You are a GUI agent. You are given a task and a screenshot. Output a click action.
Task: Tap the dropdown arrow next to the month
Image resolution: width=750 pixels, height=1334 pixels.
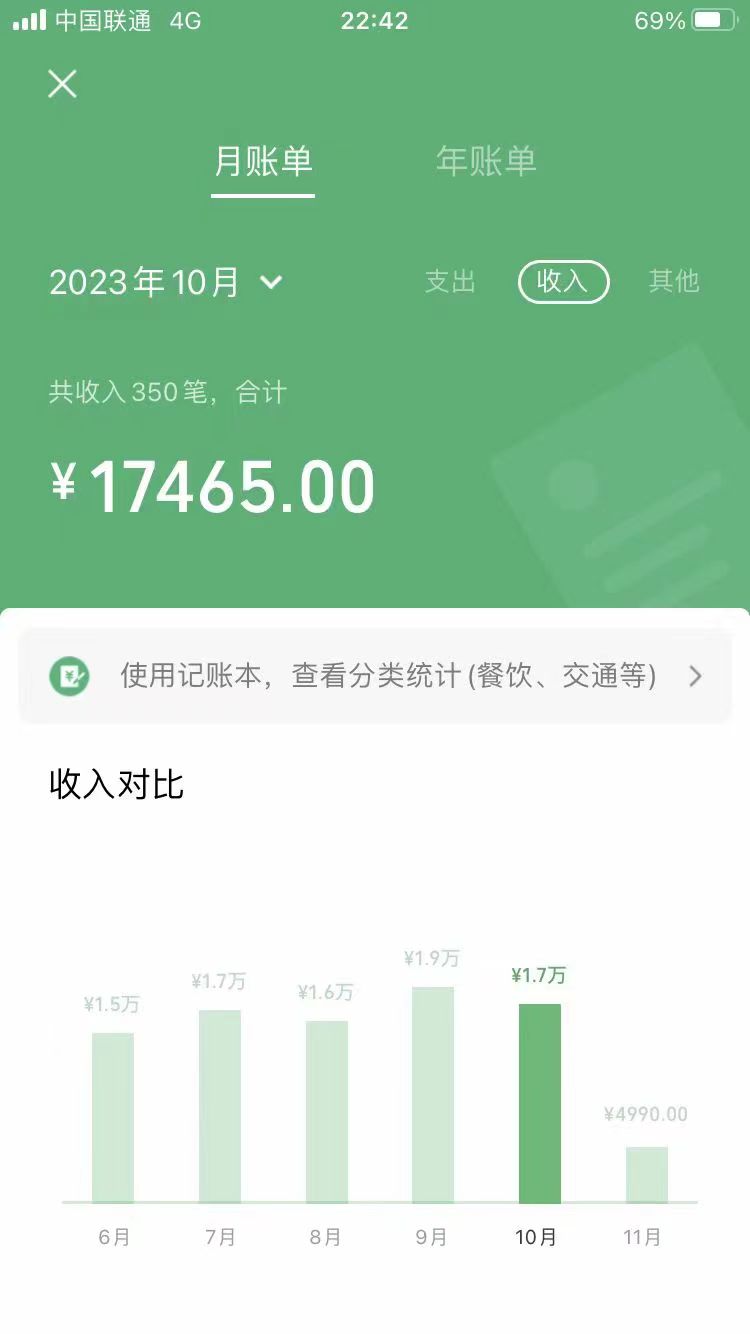[x=270, y=284]
